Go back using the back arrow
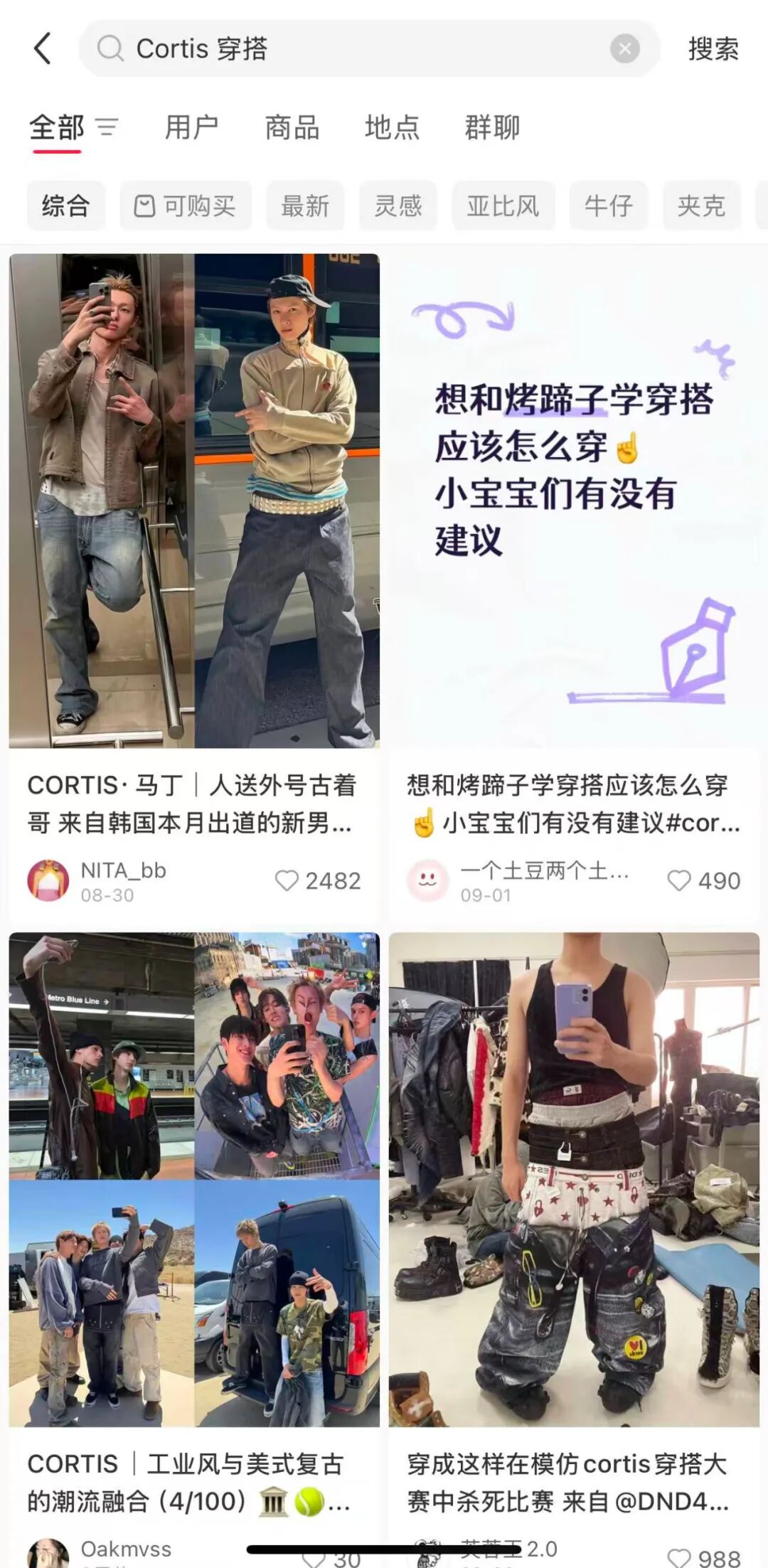Image resolution: width=768 pixels, height=1568 pixels. click(x=43, y=48)
